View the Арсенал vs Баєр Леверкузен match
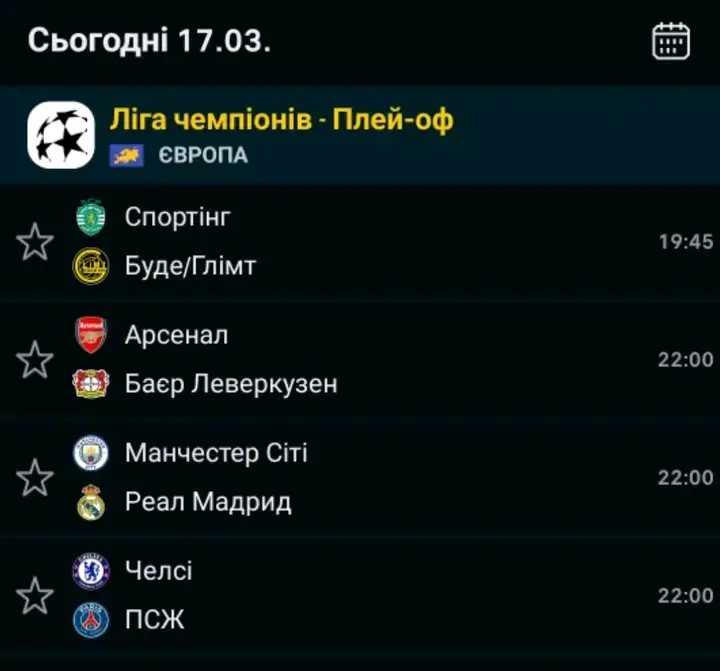Viewport: 720px width, 671px height. click(x=380, y=359)
